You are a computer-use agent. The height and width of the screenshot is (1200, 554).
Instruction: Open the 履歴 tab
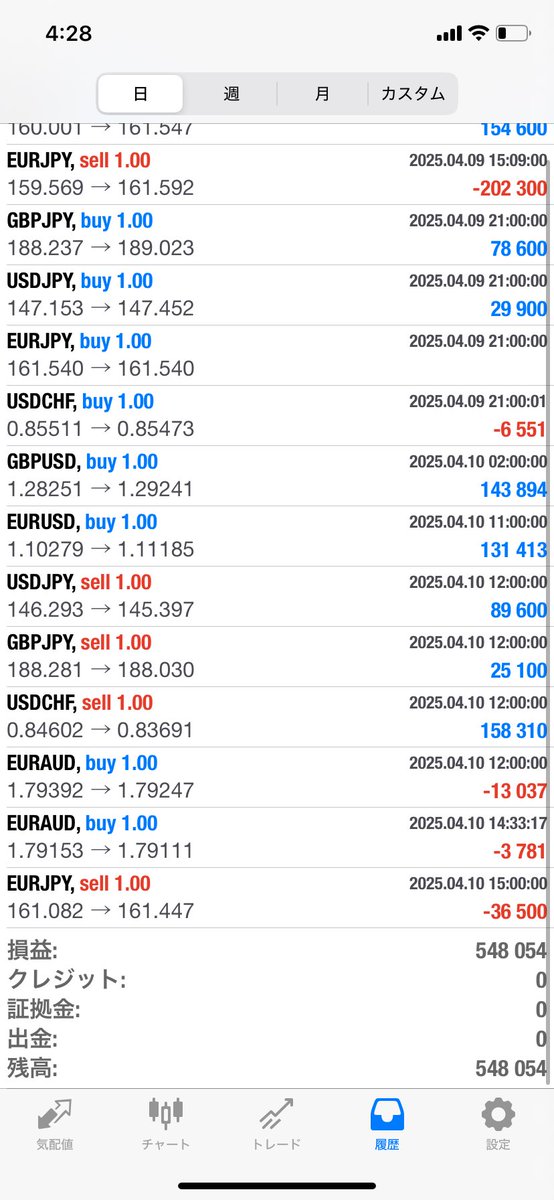(x=387, y=1126)
